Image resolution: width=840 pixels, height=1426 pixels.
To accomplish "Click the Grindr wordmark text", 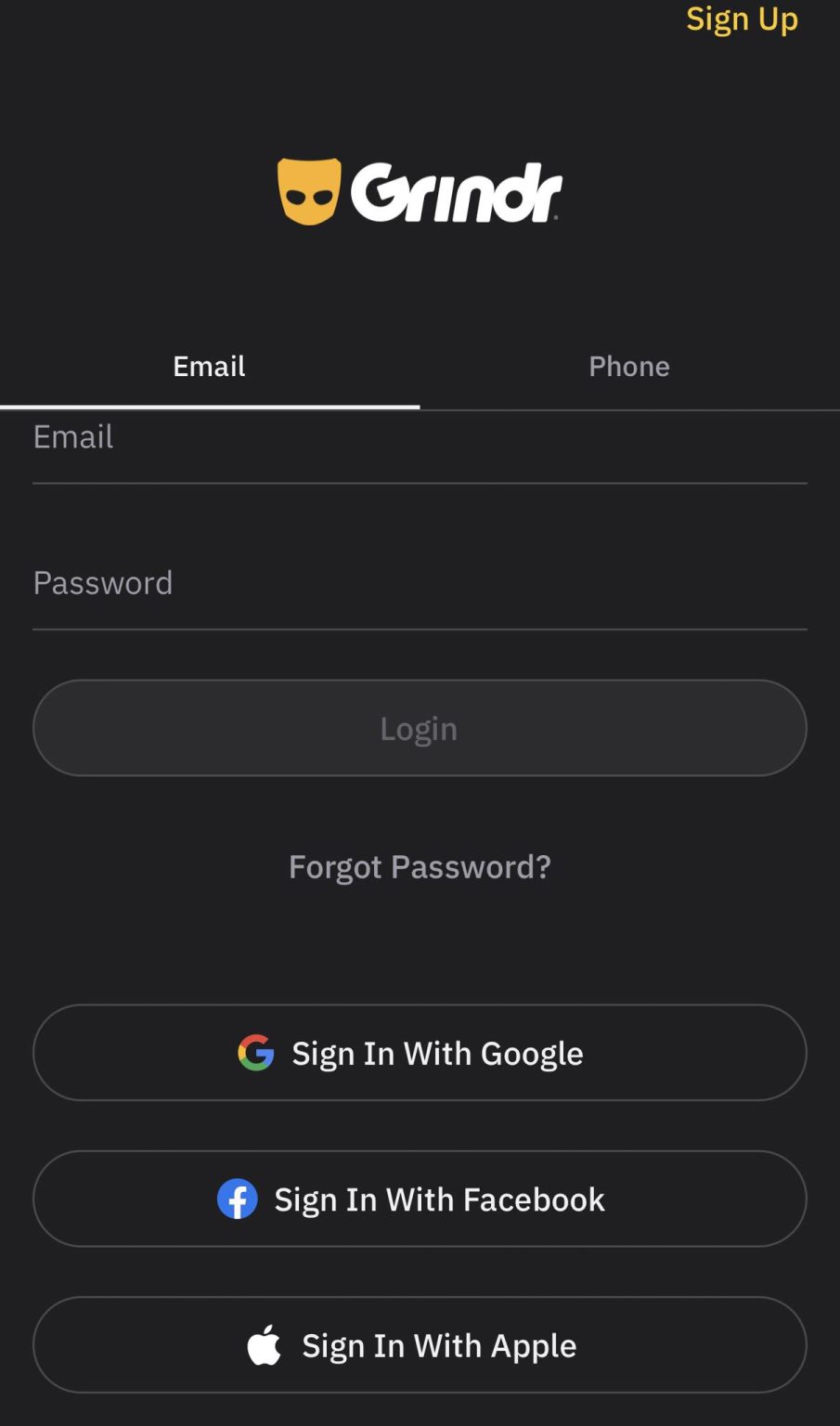I will (x=457, y=191).
